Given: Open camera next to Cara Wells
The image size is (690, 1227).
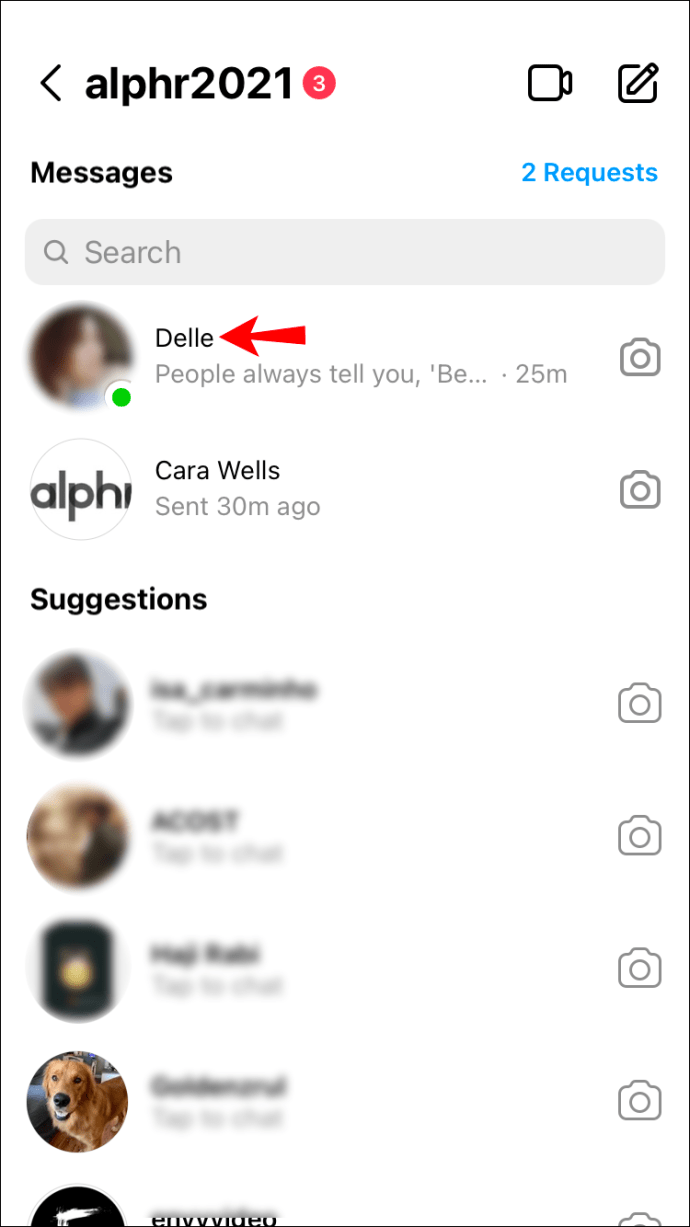Looking at the screenshot, I should click(x=640, y=490).
